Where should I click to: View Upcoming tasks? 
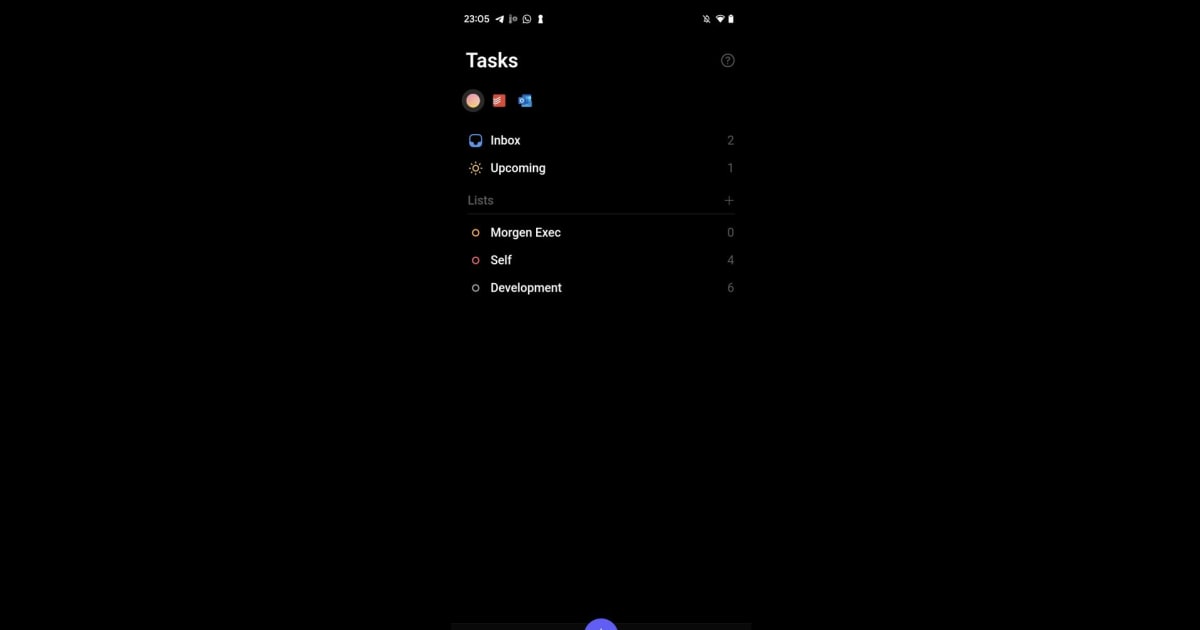coord(517,168)
